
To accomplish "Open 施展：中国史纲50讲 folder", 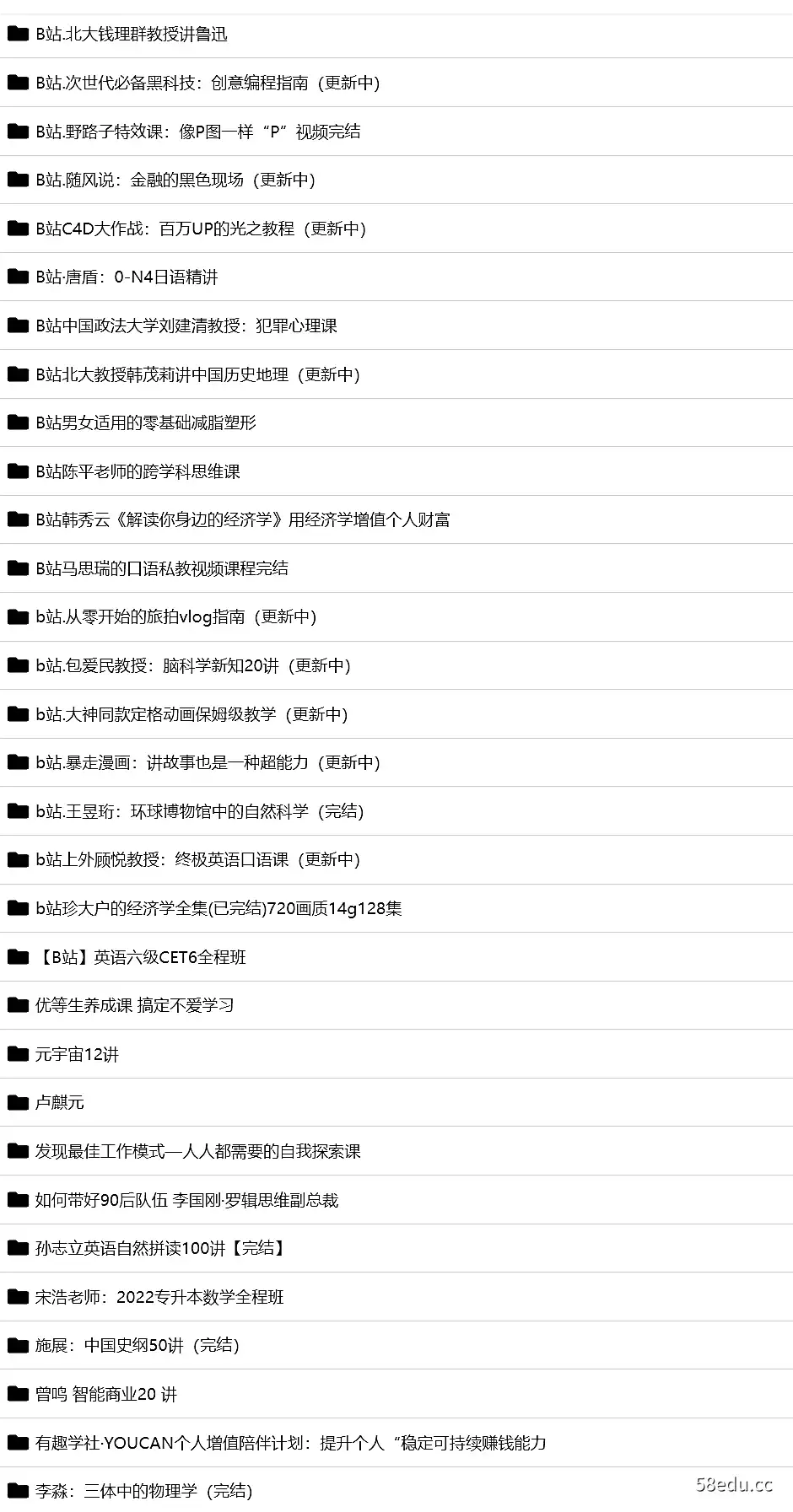I will pyautogui.click(x=137, y=1345).
